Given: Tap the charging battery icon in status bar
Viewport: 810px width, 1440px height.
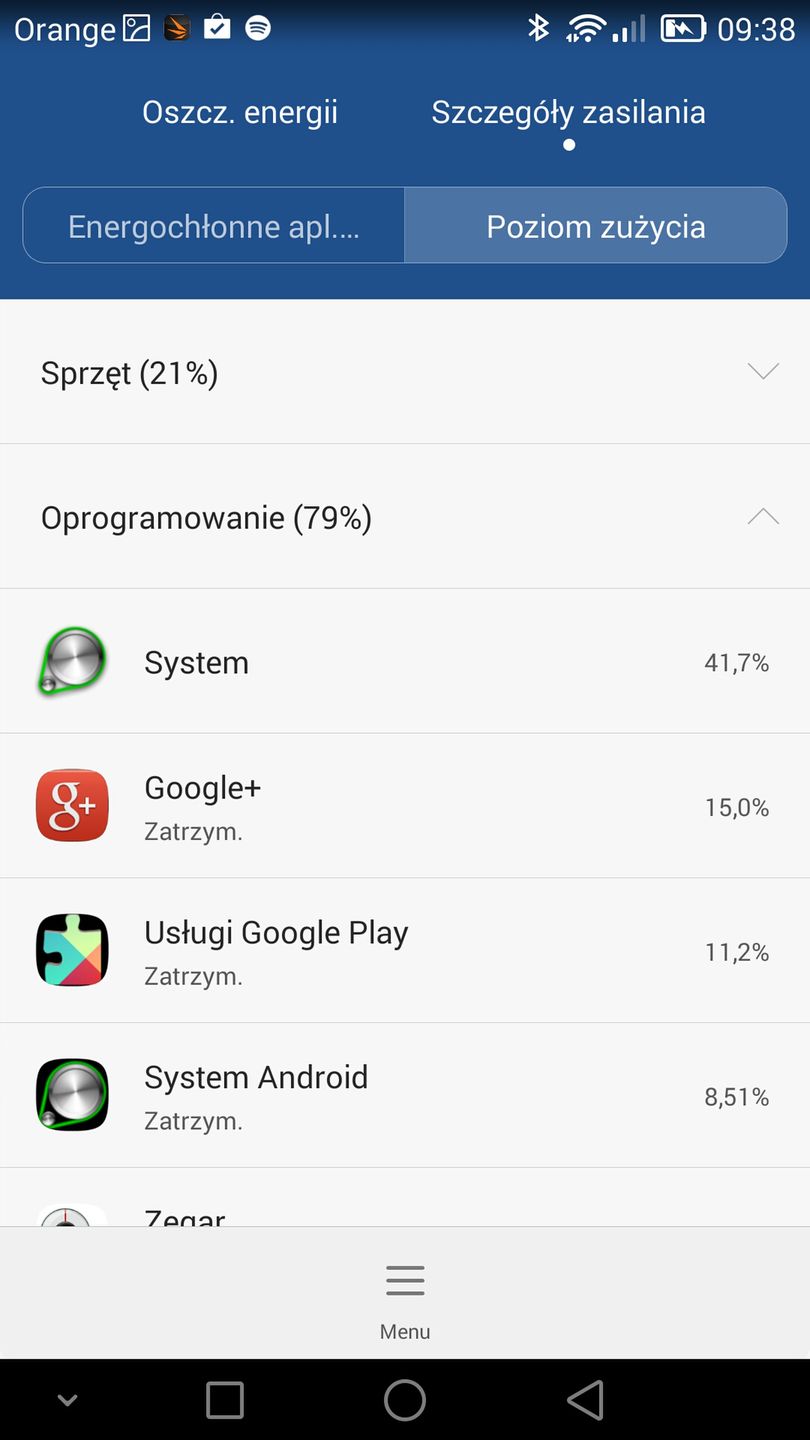Looking at the screenshot, I should pyautogui.click(x=682, y=28).
